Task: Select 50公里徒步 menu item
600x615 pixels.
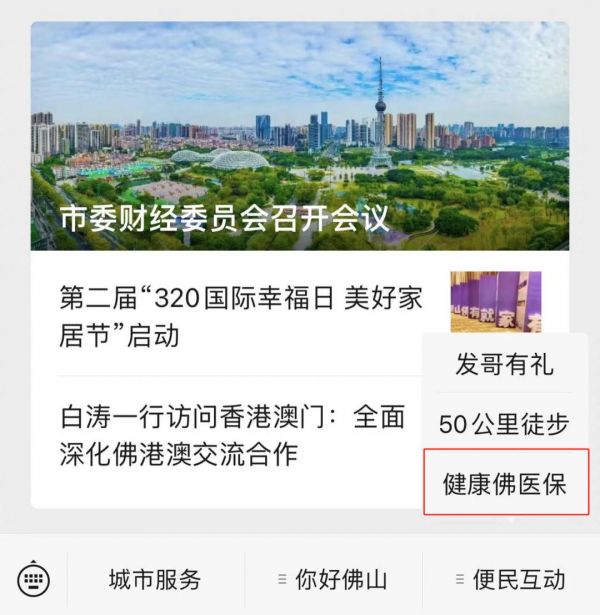Action: (x=504, y=424)
